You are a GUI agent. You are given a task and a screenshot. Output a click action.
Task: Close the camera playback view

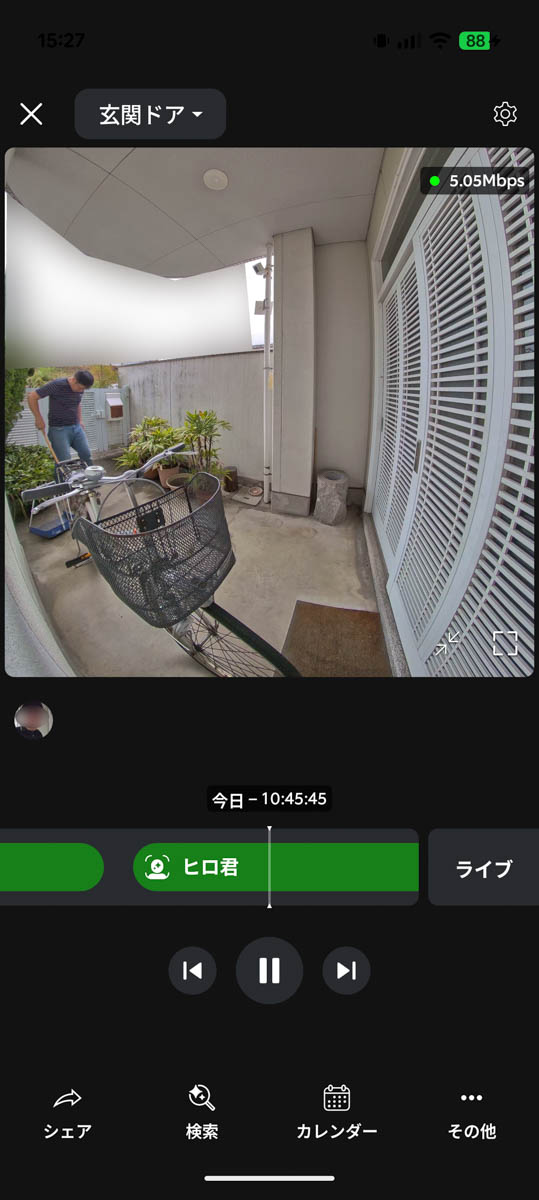click(x=32, y=114)
